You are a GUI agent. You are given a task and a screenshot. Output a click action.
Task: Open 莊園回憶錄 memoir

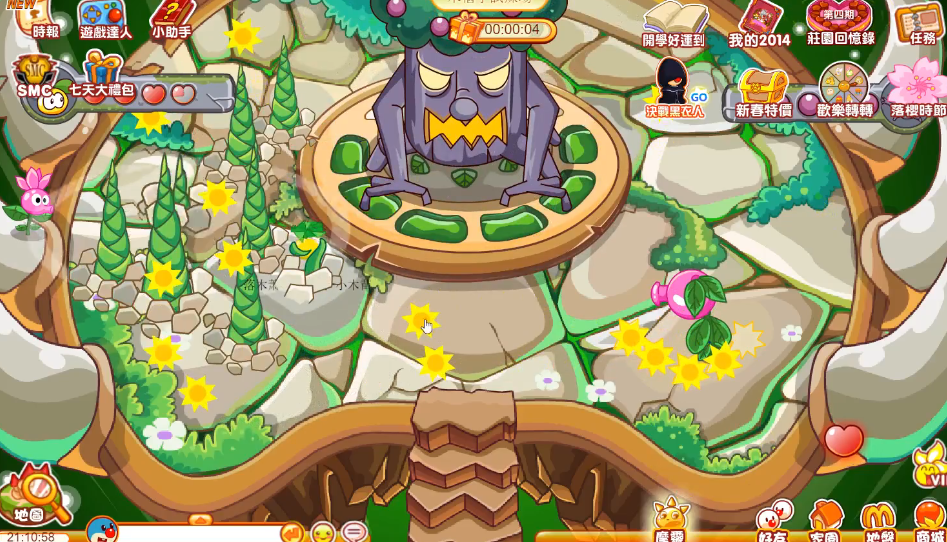(838, 22)
